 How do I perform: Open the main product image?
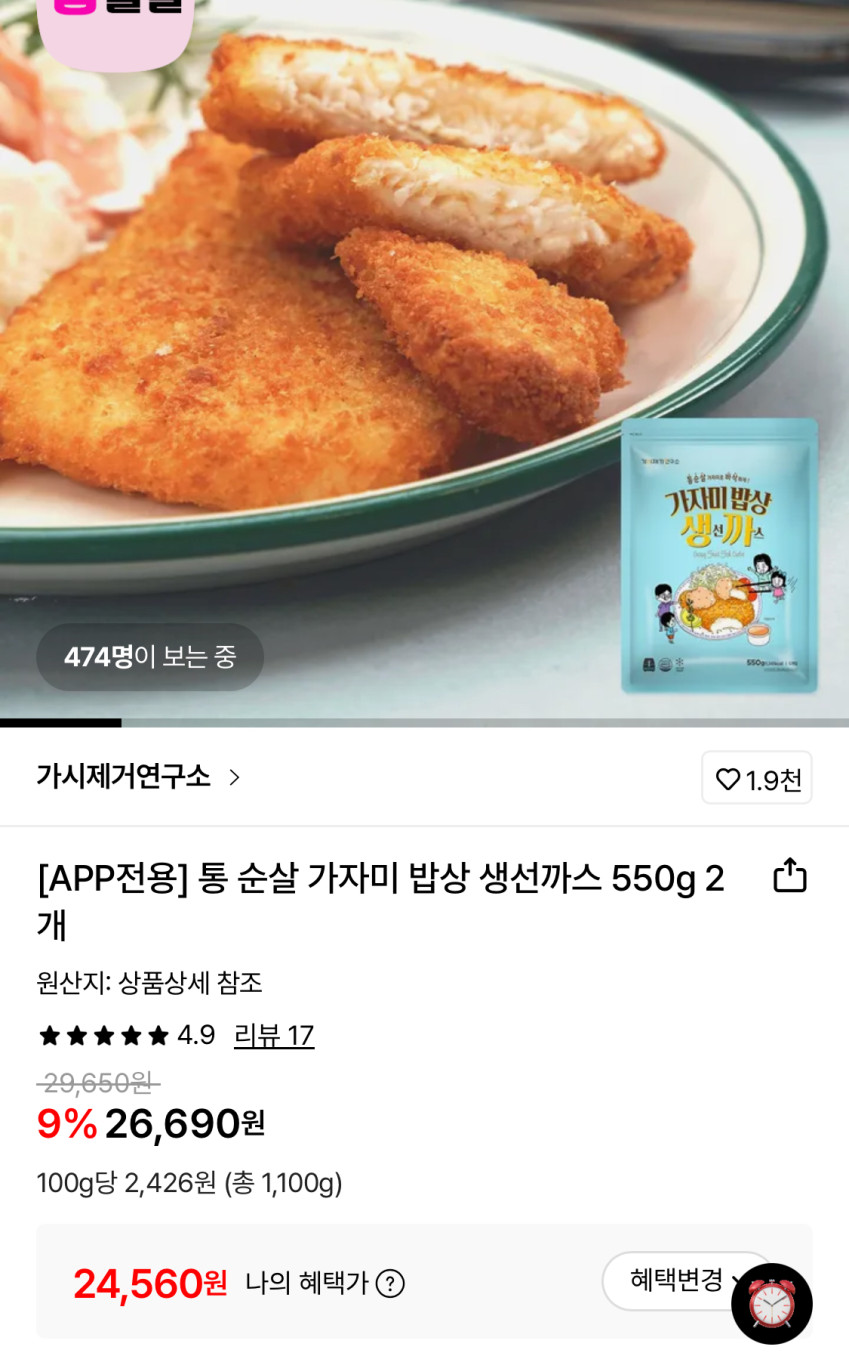point(424,360)
